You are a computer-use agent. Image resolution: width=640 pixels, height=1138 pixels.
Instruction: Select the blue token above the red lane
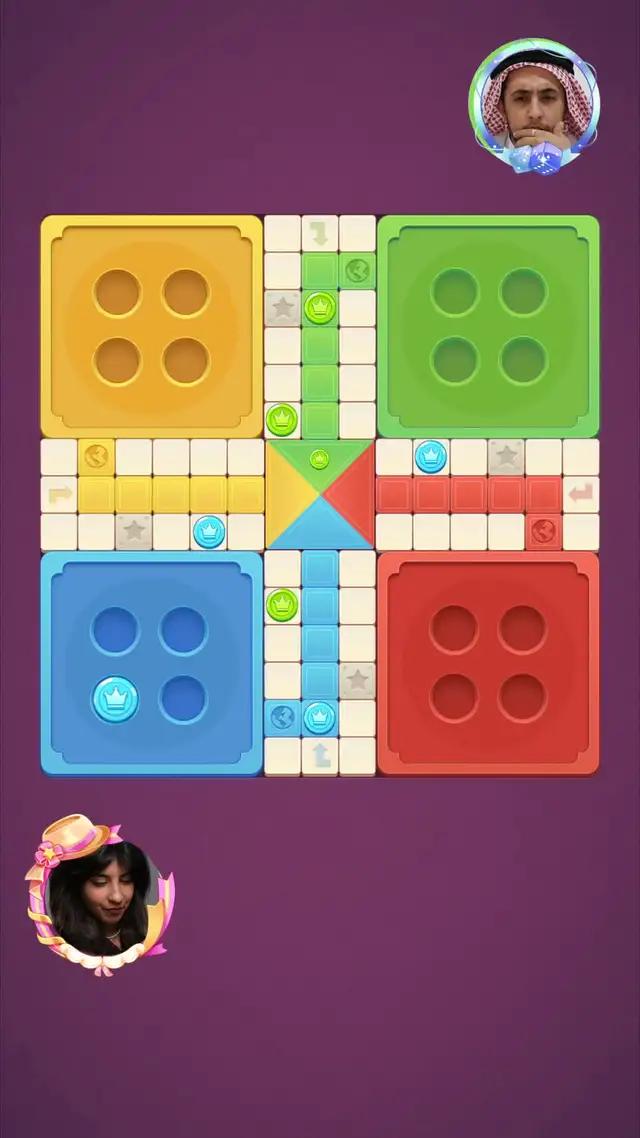[x=431, y=456]
